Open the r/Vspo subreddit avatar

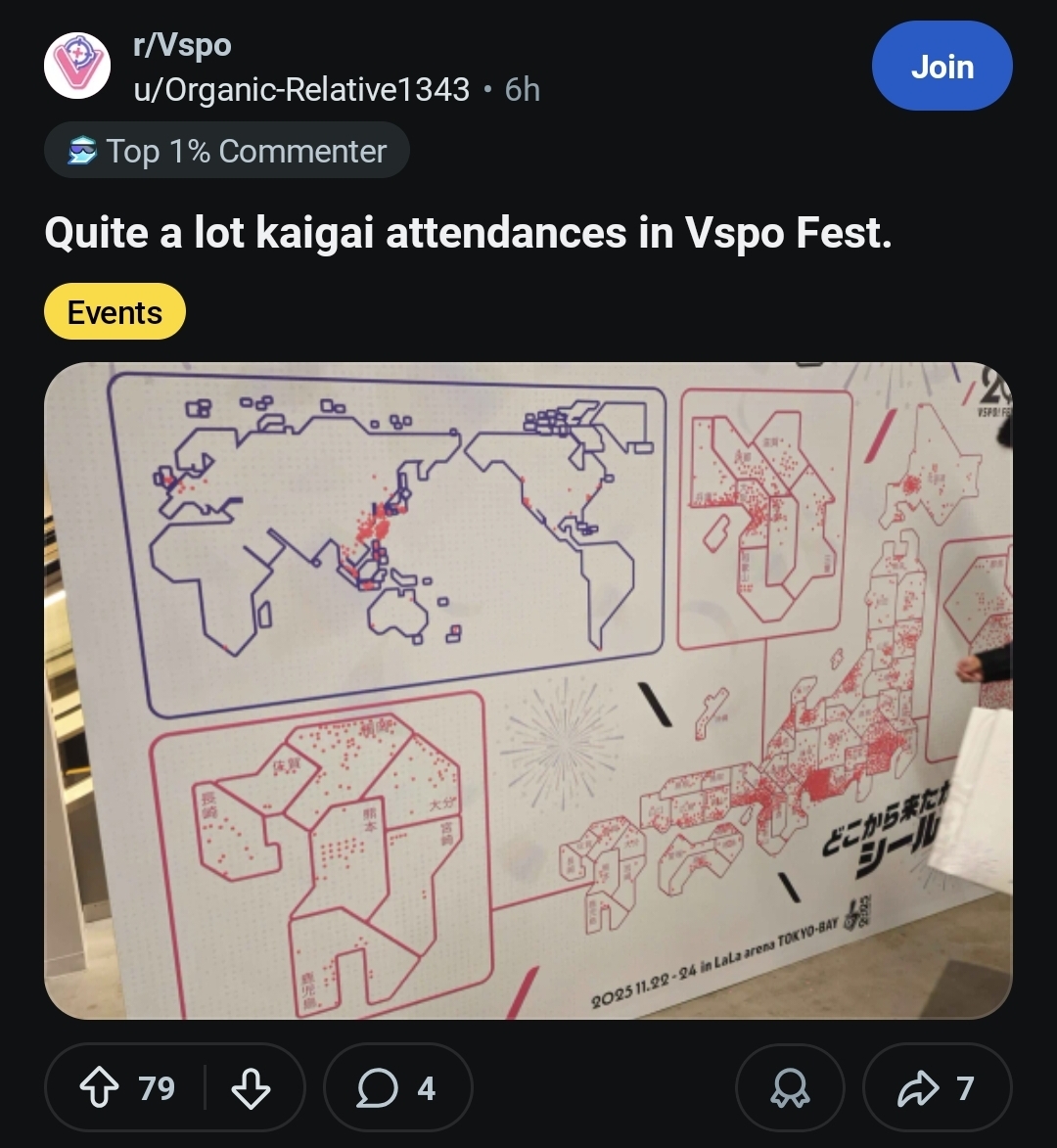[x=76, y=66]
